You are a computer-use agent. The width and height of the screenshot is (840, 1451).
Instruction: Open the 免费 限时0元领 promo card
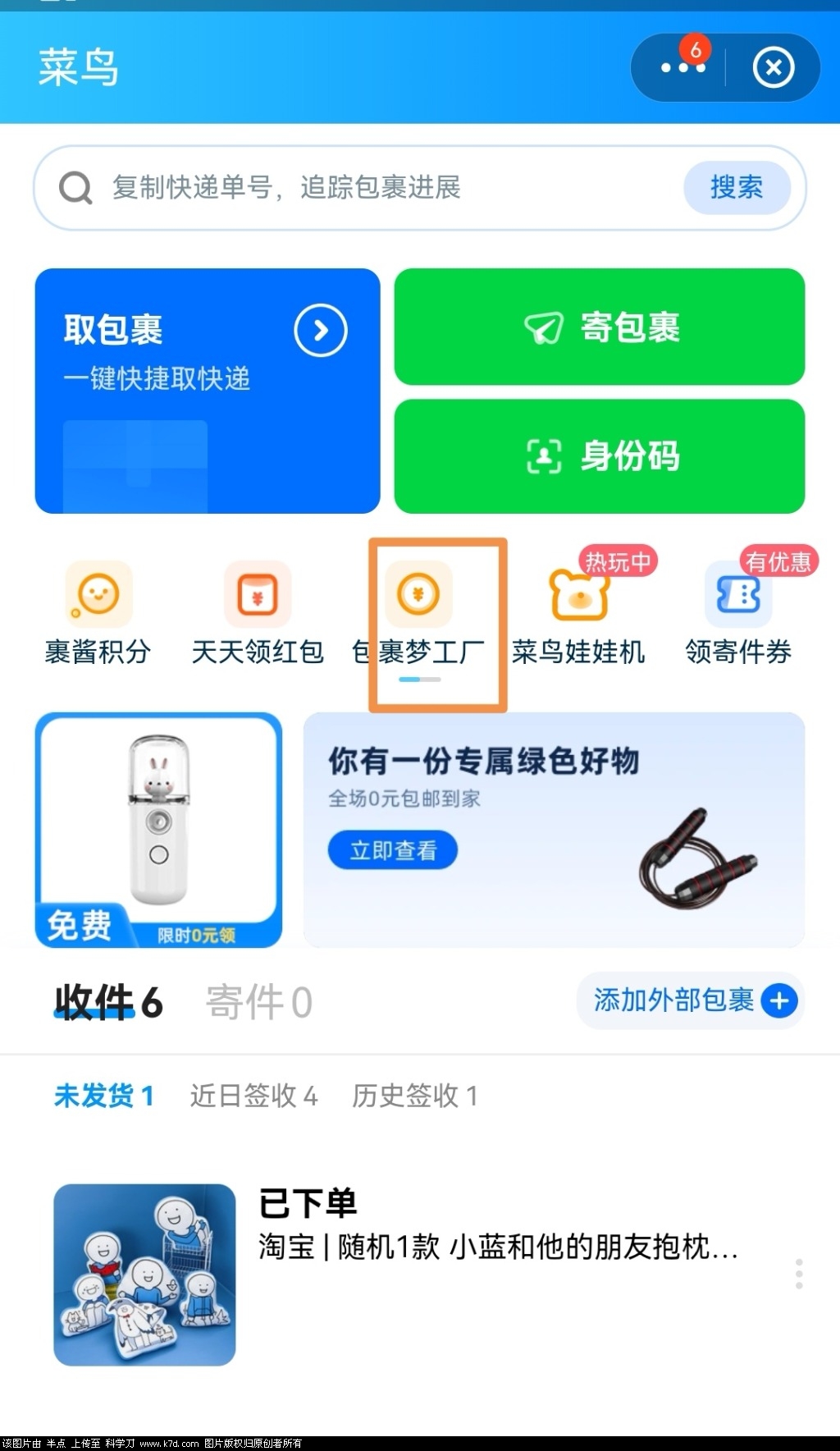(x=159, y=830)
